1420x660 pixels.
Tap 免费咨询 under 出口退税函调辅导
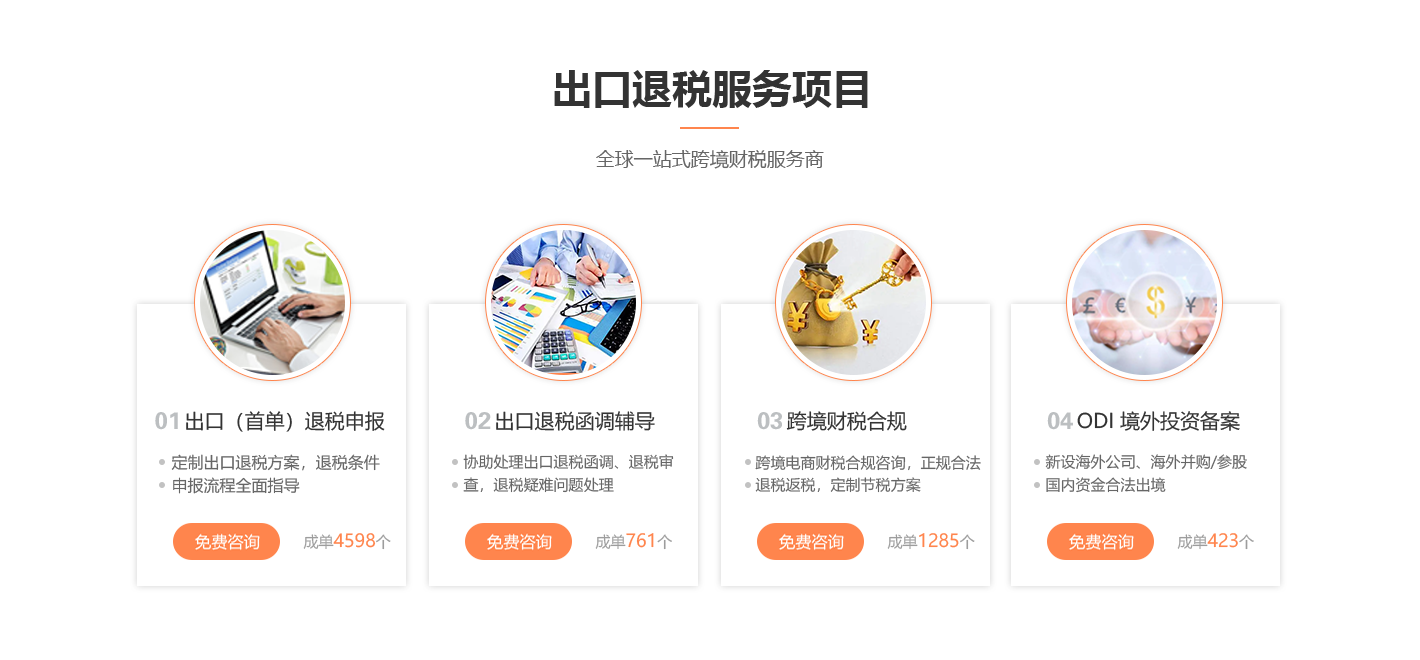(518, 542)
